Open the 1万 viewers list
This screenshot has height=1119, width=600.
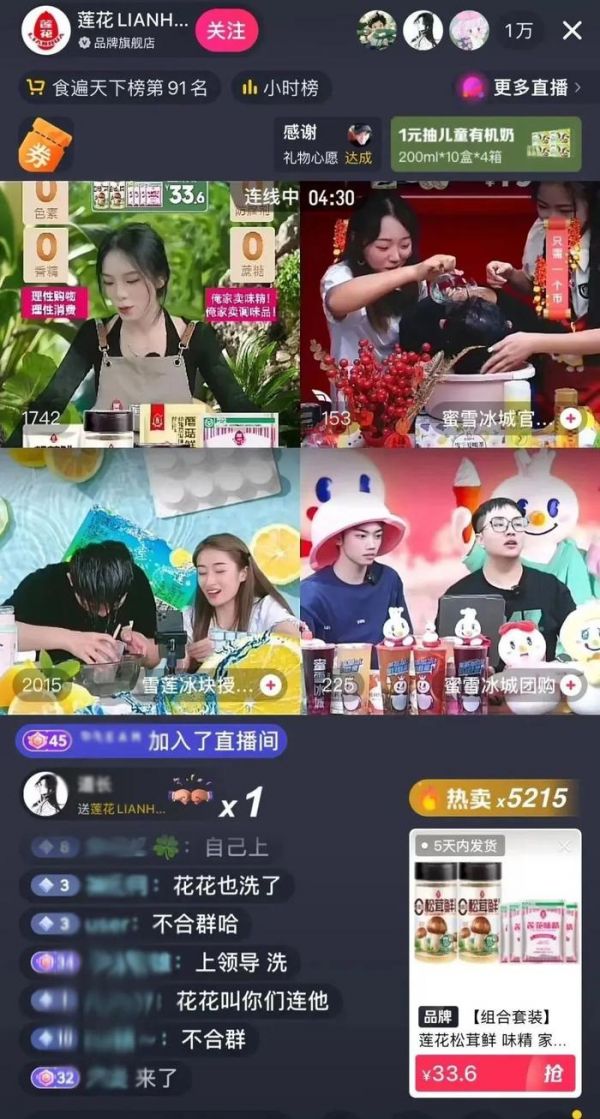click(518, 31)
